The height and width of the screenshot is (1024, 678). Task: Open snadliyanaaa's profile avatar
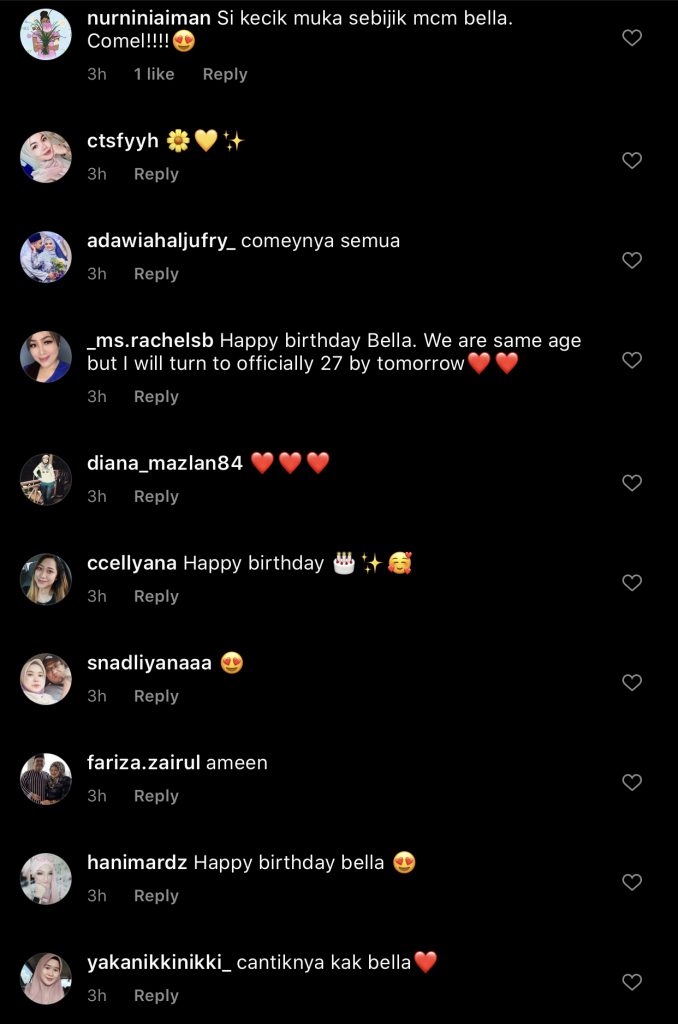click(46, 679)
